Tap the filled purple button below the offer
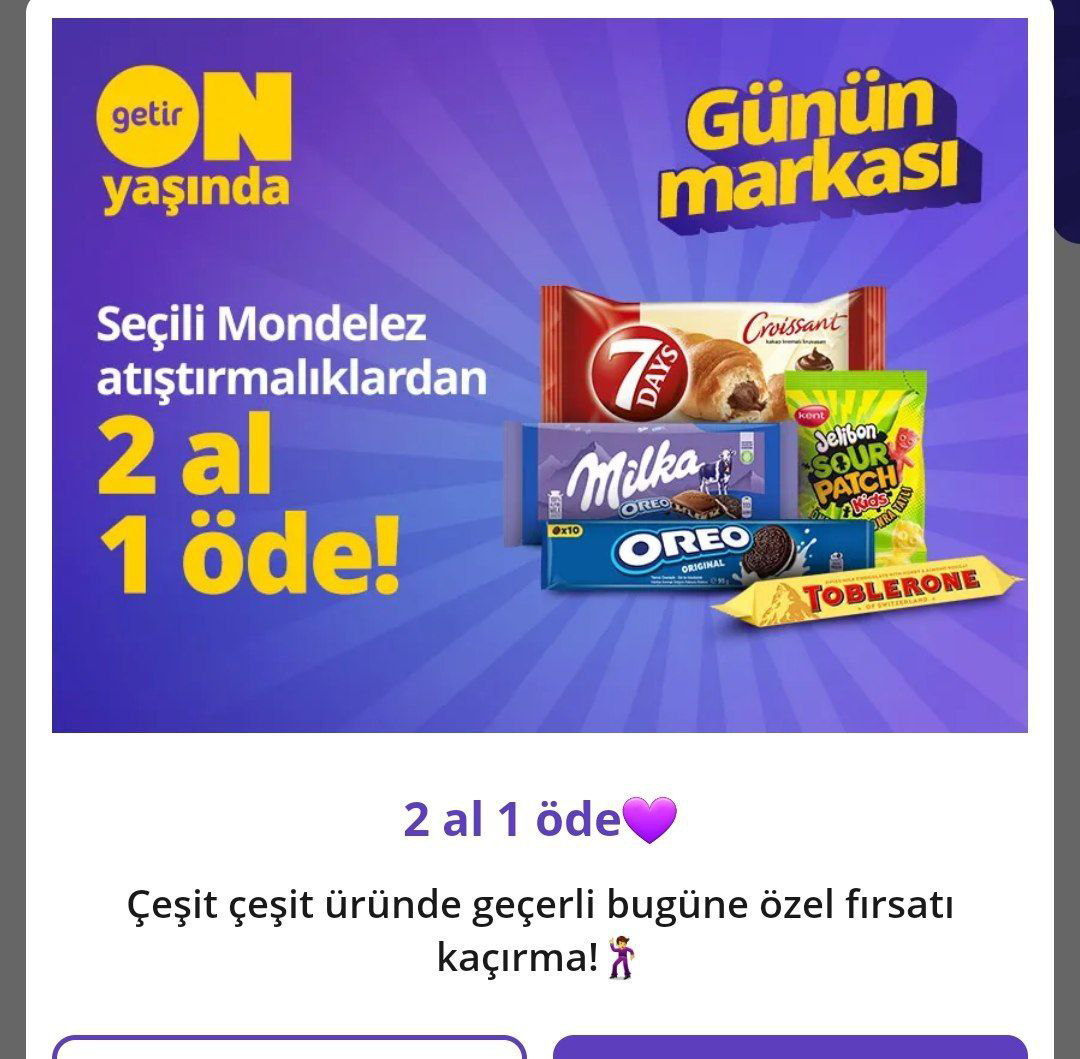The width and height of the screenshot is (1080, 1059). (x=790, y=1047)
